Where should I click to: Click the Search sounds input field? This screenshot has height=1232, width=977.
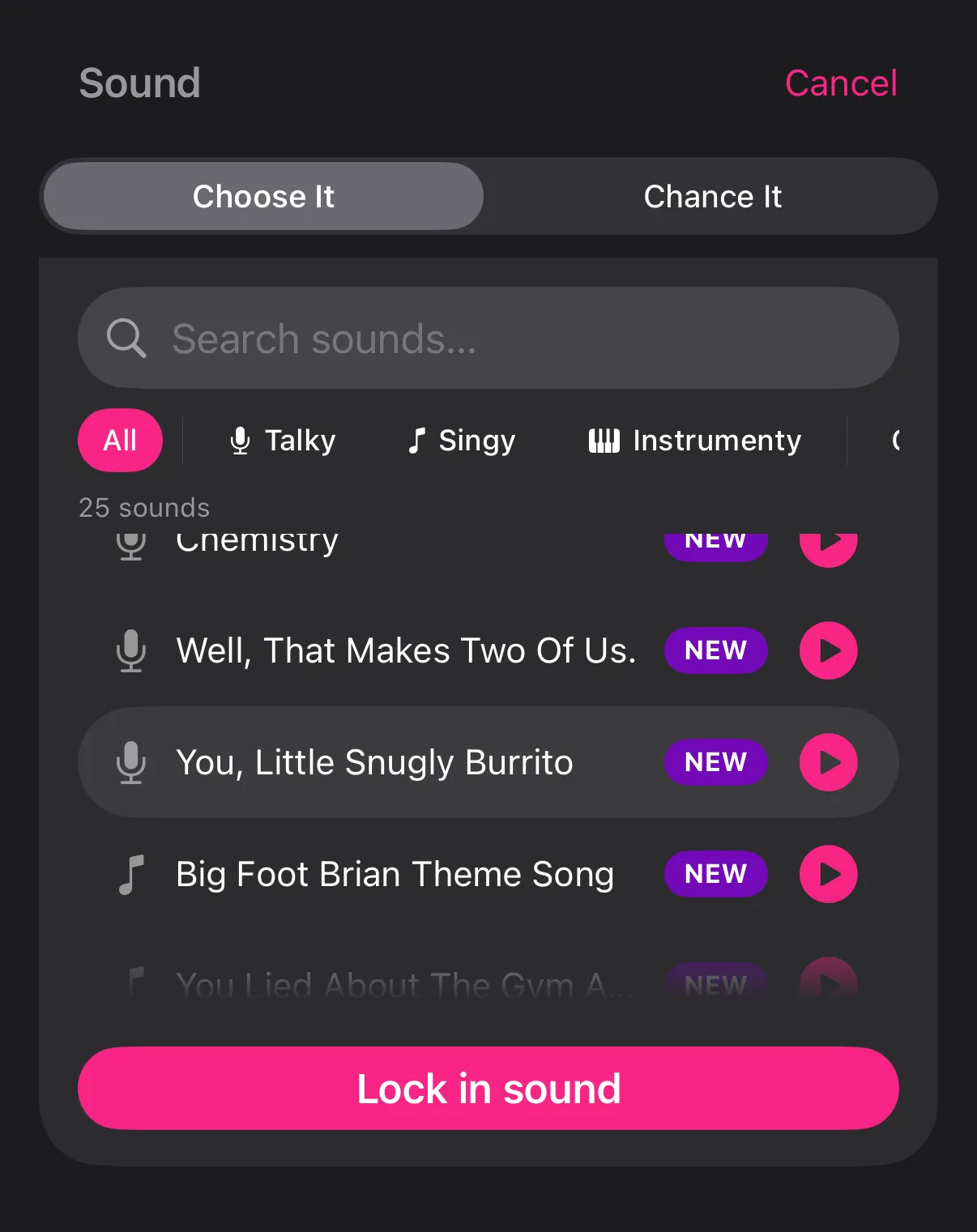[486, 338]
